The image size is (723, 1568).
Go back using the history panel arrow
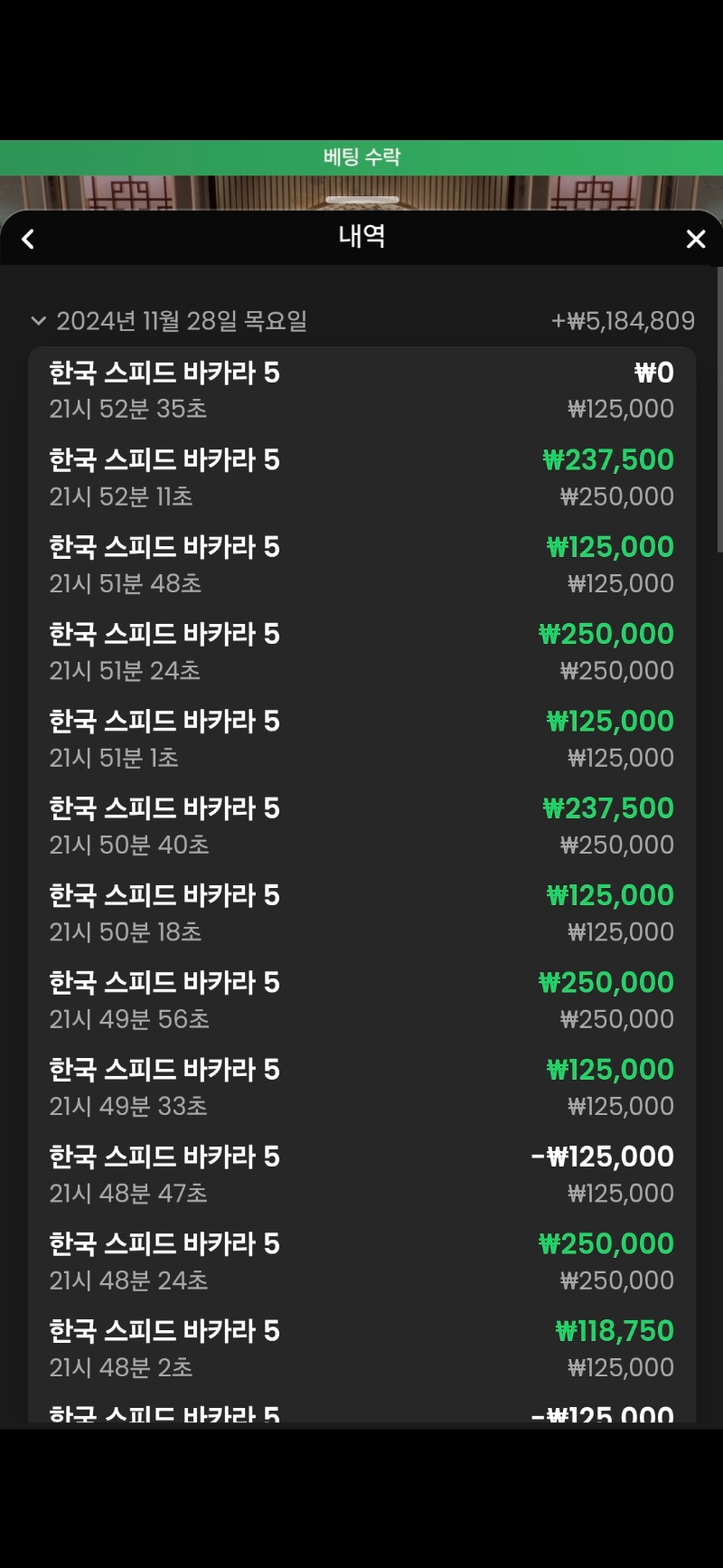point(28,239)
